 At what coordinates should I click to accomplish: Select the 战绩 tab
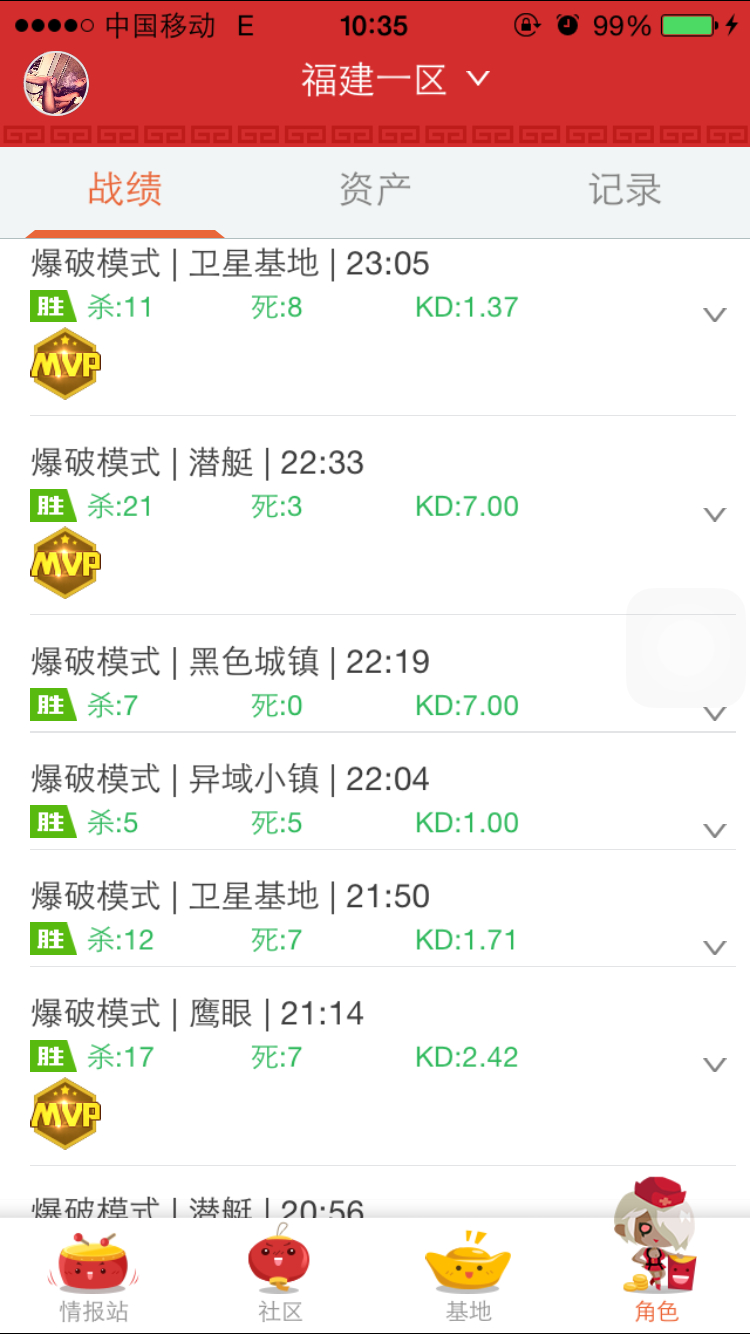[x=125, y=189]
